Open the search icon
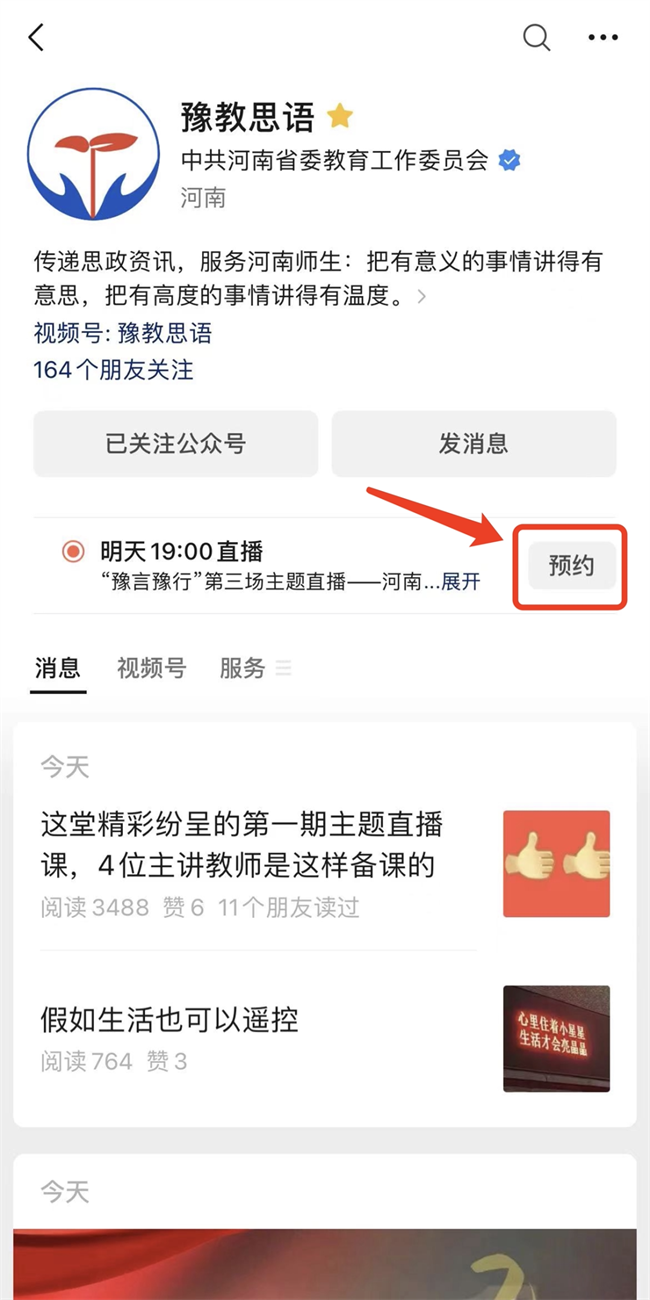The height and width of the screenshot is (1300, 650). 537,38
